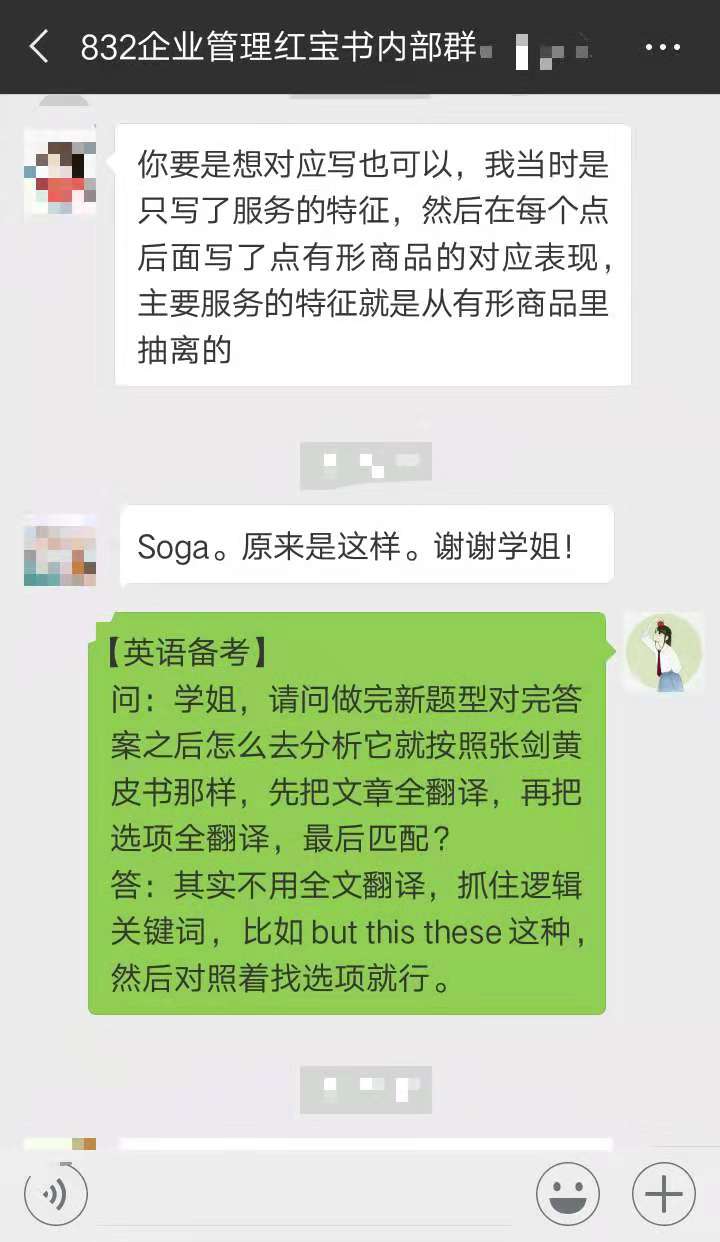Viewport: 720px width, 1242px height.
Task: Open the plus attachments panel
Action: (663, 1194)
